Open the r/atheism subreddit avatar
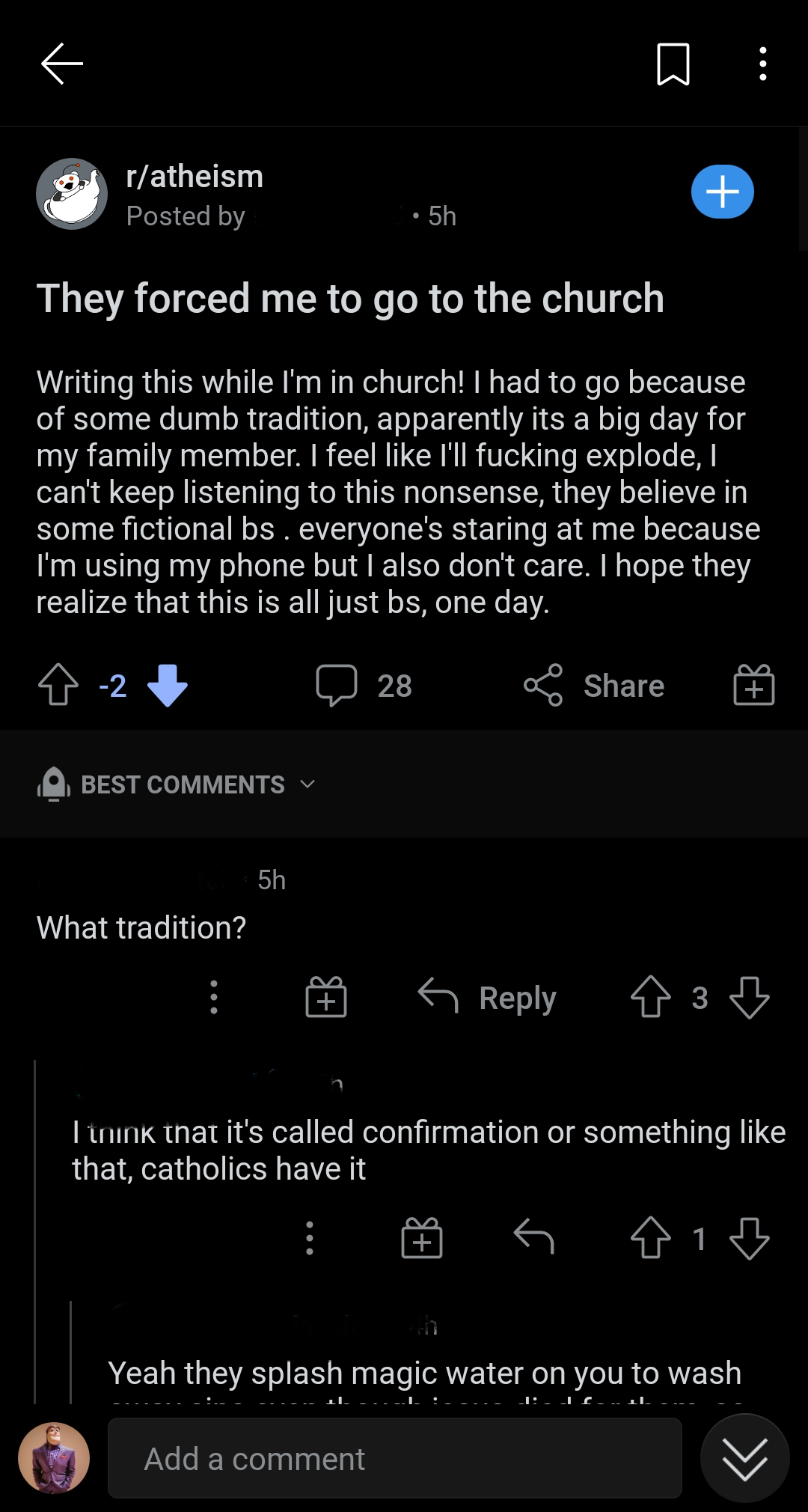Viewport: 808px width, 1512px height. point(72,194)
